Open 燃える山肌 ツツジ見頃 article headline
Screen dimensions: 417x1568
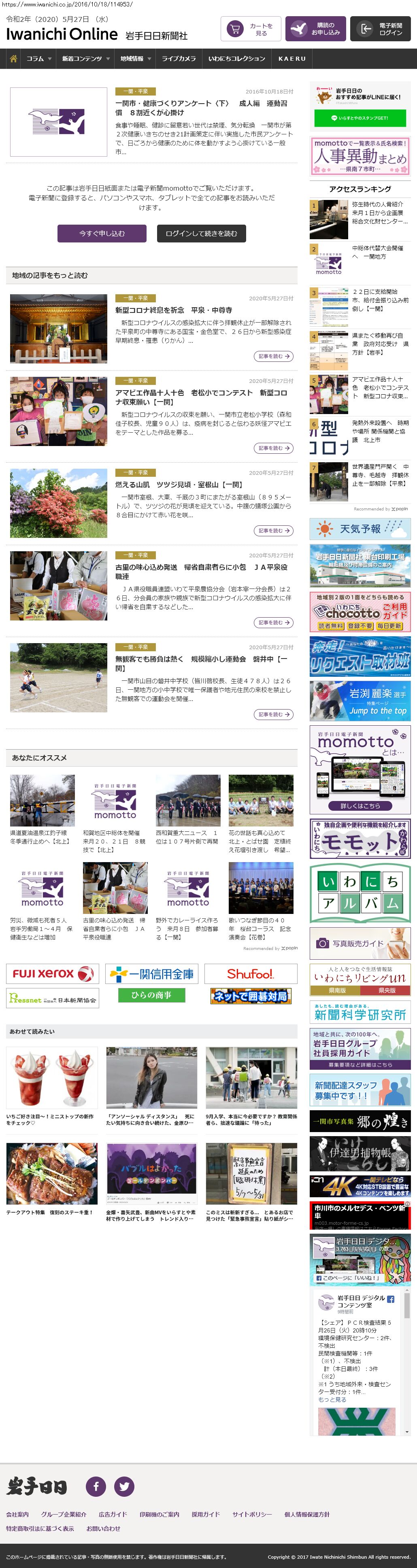[x=179, y=484]
